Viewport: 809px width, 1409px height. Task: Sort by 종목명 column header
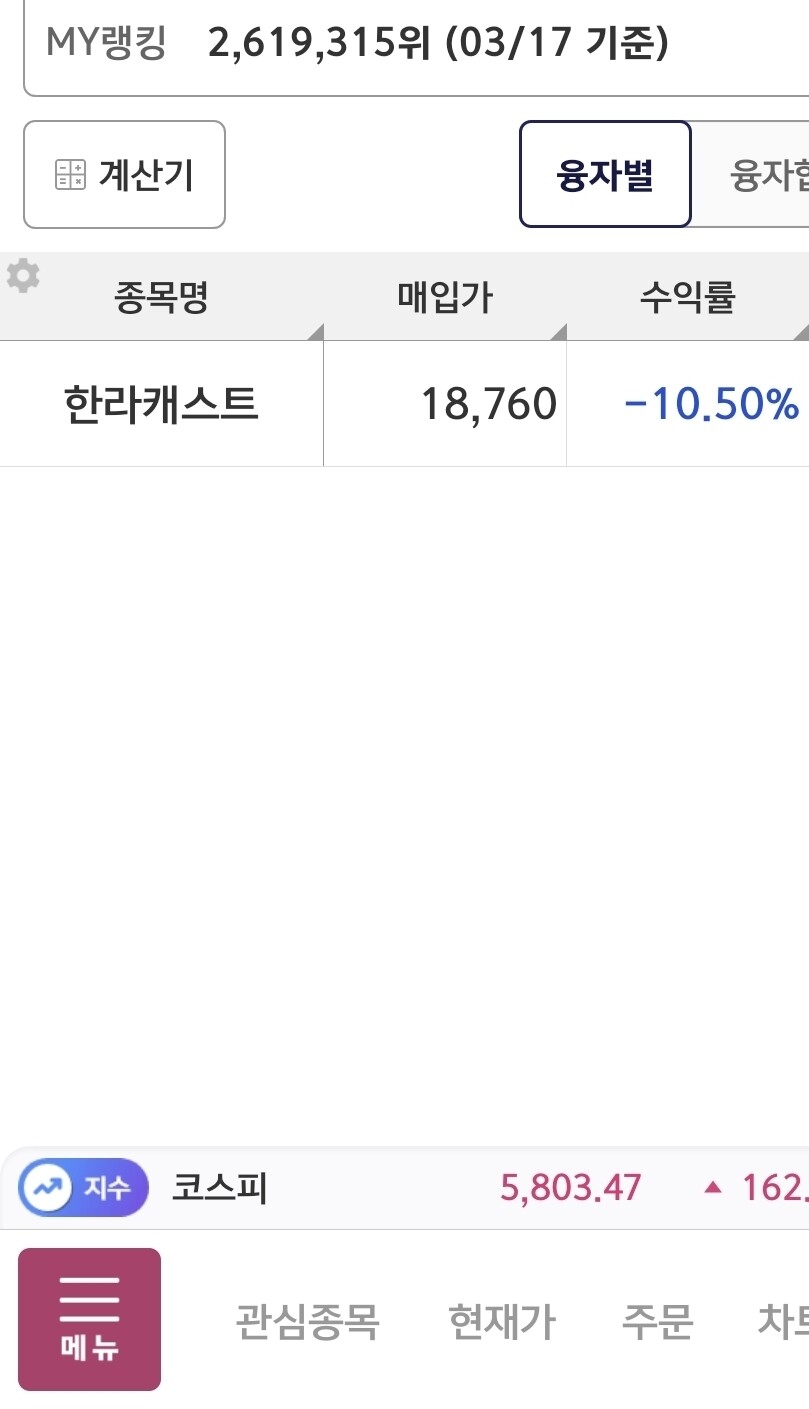pyautogui.click(x=161, y=297)
